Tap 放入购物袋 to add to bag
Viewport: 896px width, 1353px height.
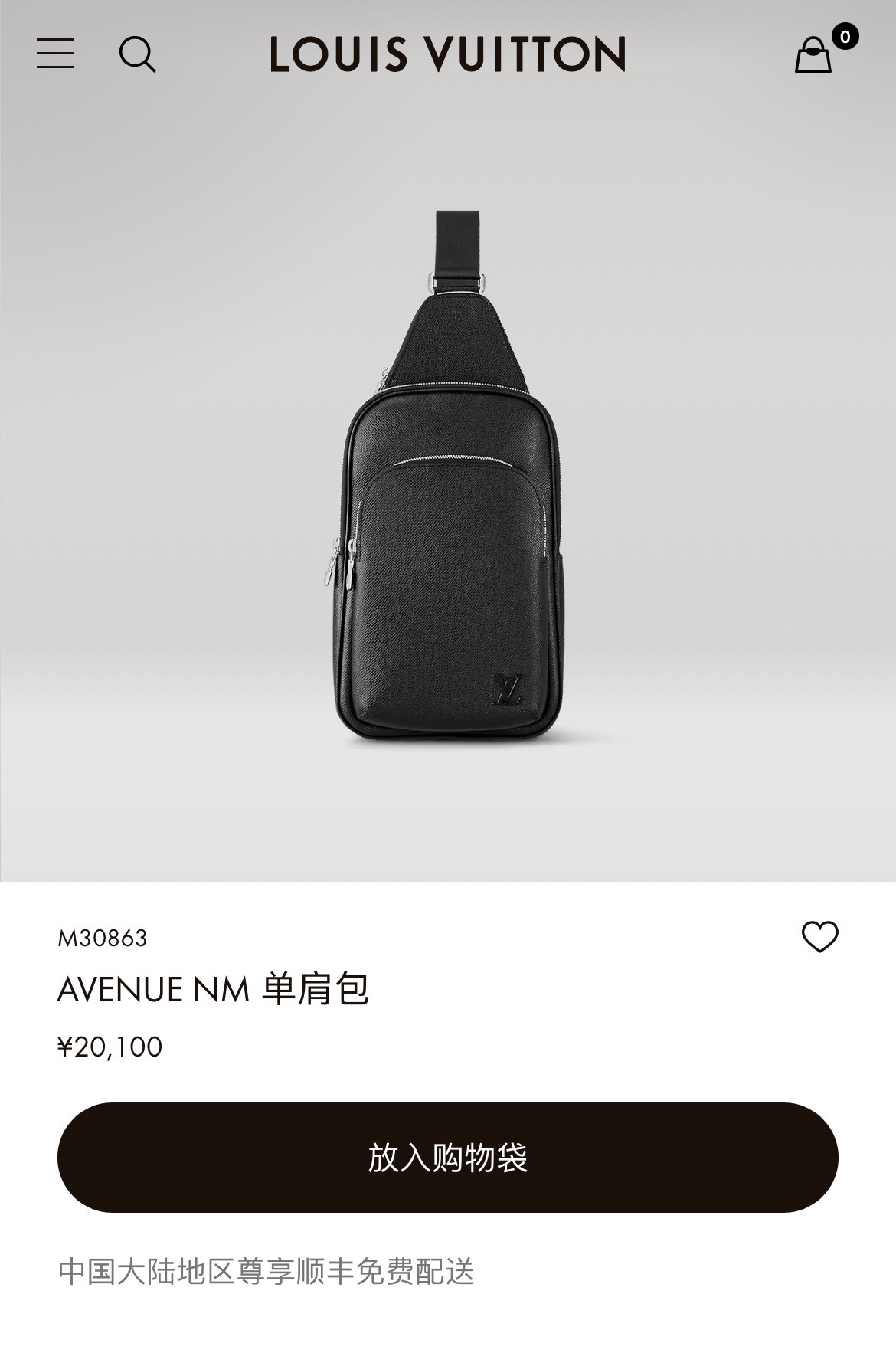447,1157
